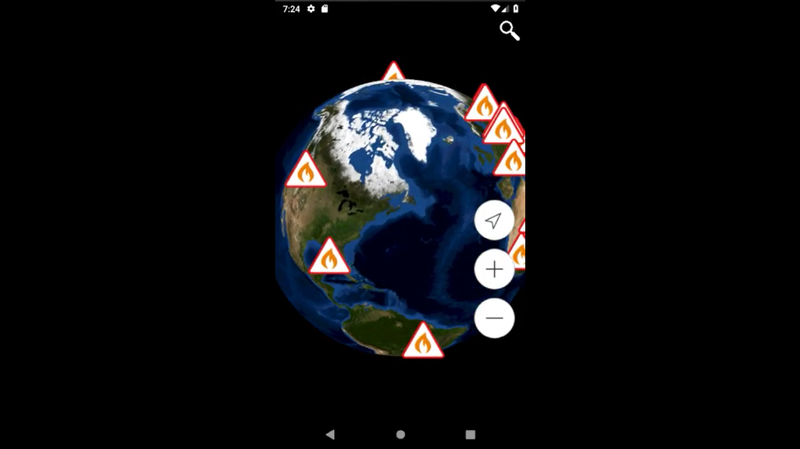This screenshot has width=800, height=449.
Task: Tap the my-location arrow button
Action: tap(494, 220)
